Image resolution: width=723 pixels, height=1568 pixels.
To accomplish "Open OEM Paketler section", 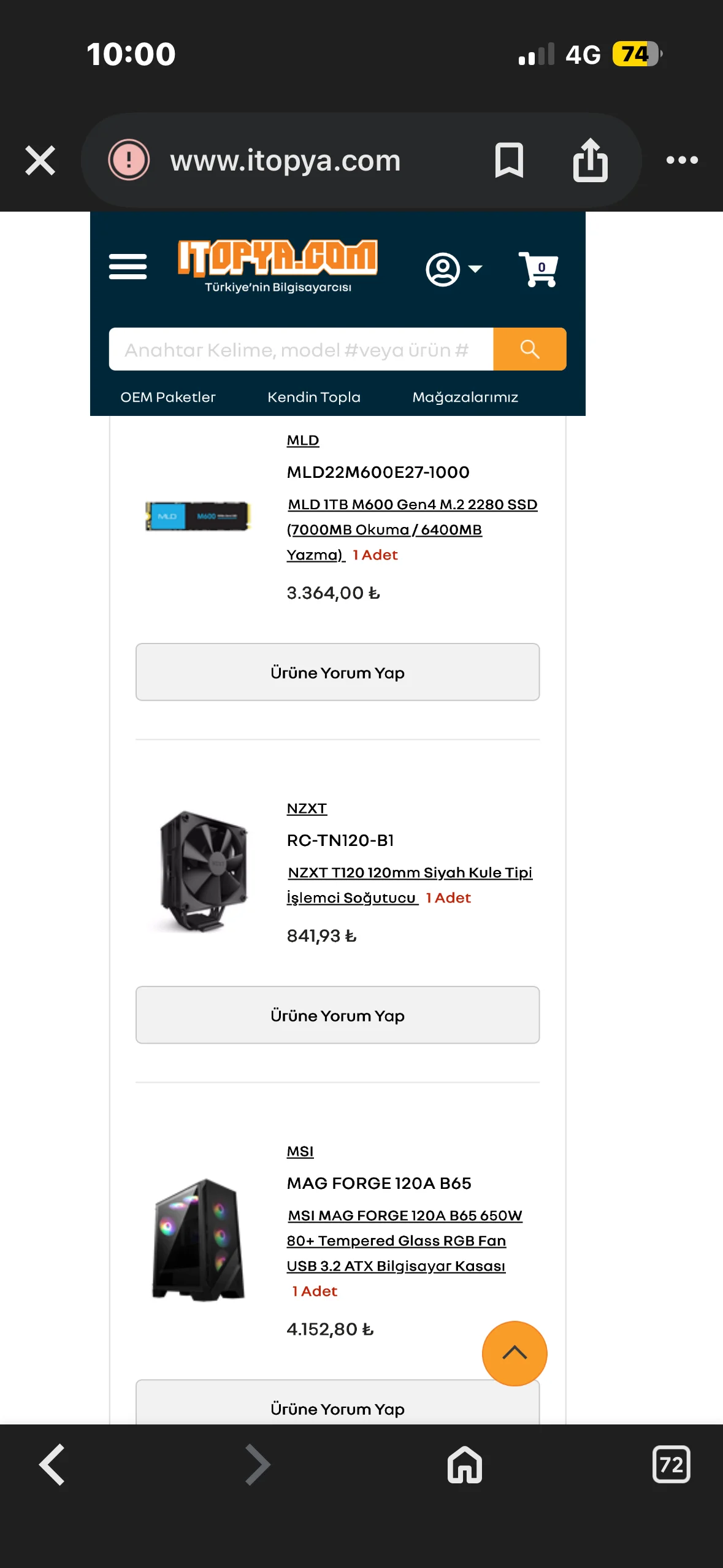I will (x=168, y=398).
